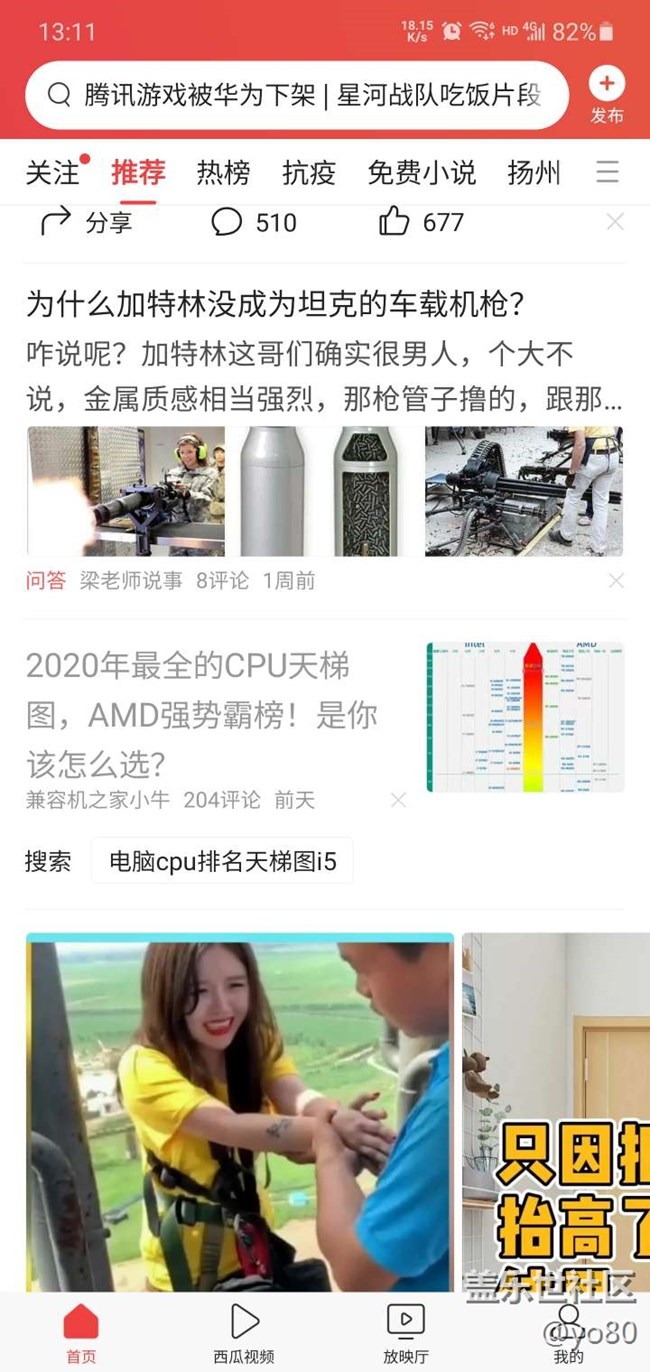Dismiss the 加特林 article by 梁老师说事
Image resolution: width=650 pixels, height=1372 pixels.
[x=616, y=581]
